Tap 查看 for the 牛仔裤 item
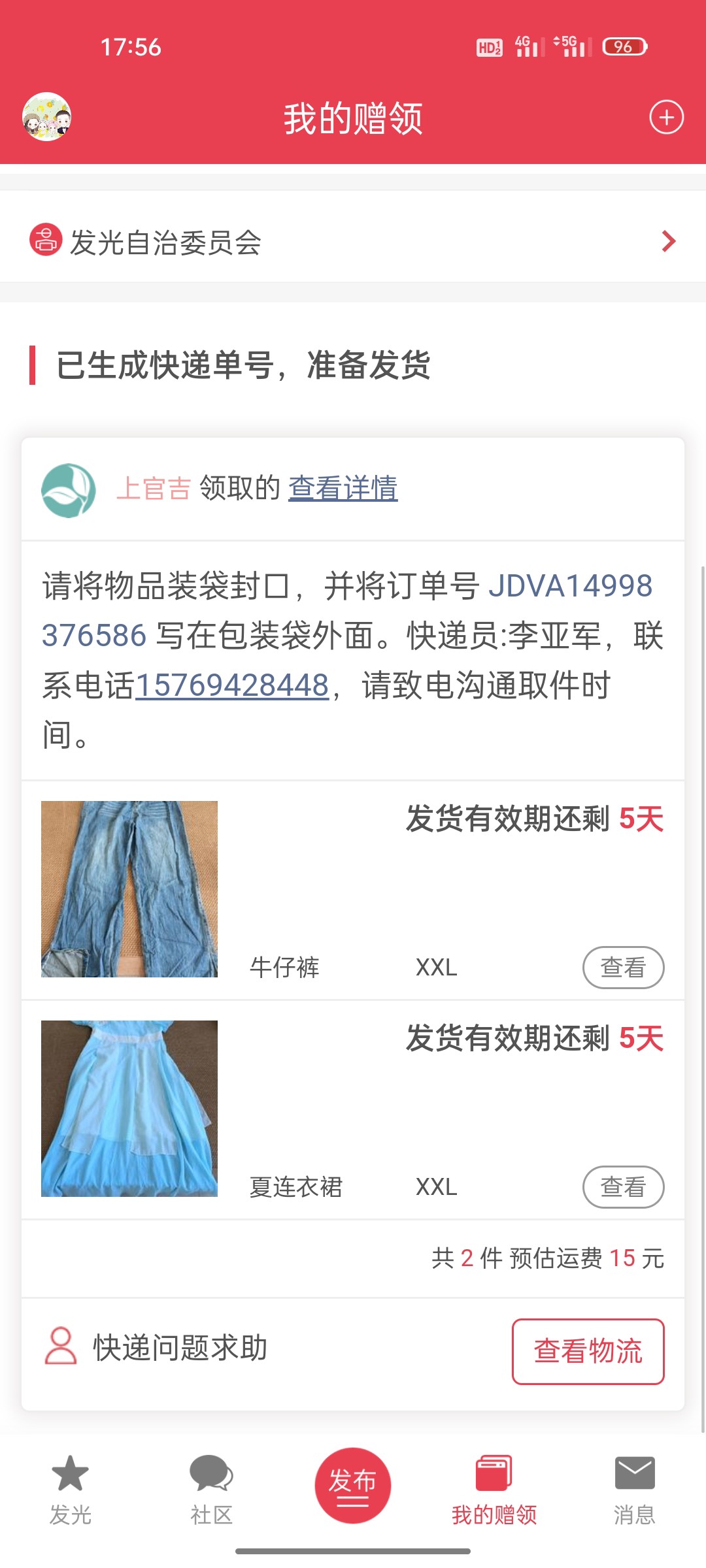This screenshot has height=1568, width=706. point(623,968)
